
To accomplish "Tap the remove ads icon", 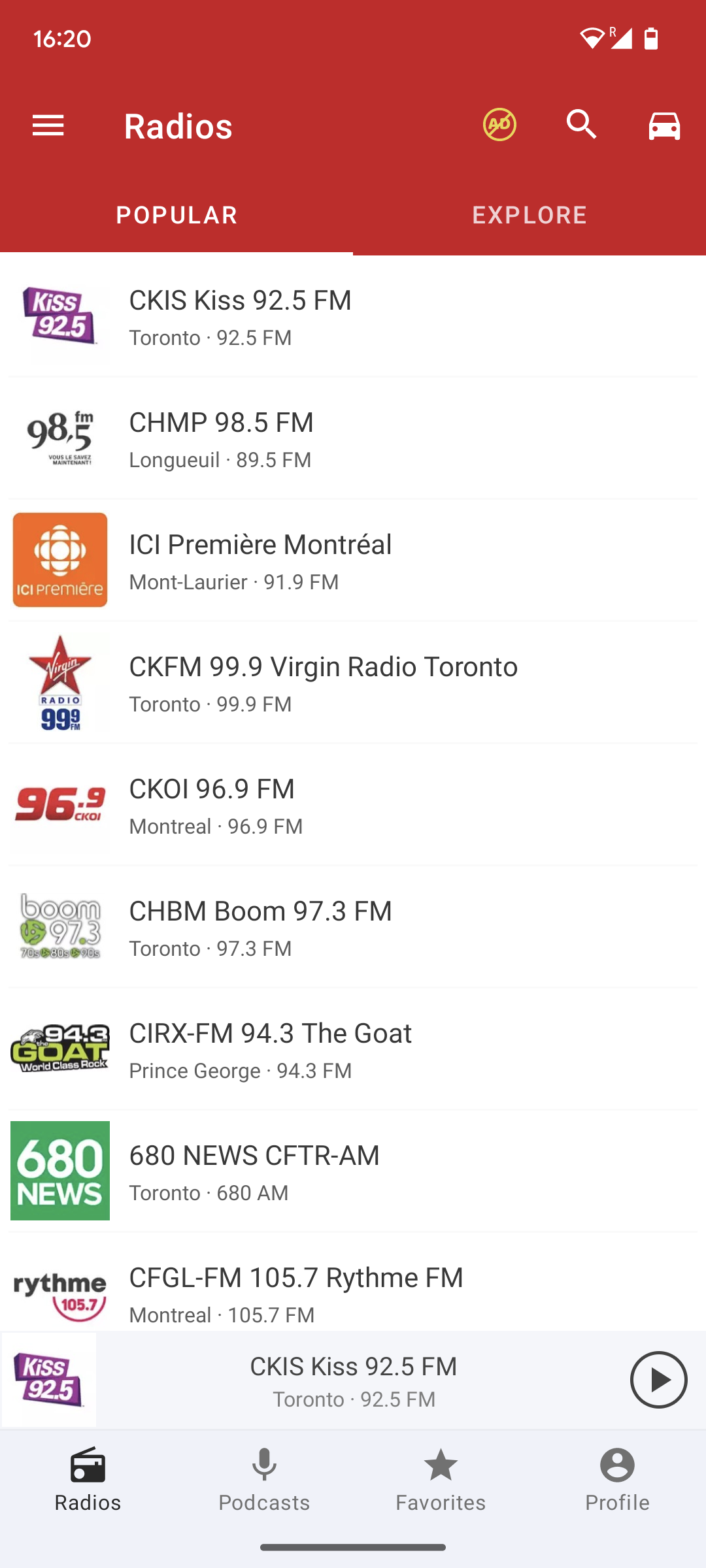I will (499, 125).
